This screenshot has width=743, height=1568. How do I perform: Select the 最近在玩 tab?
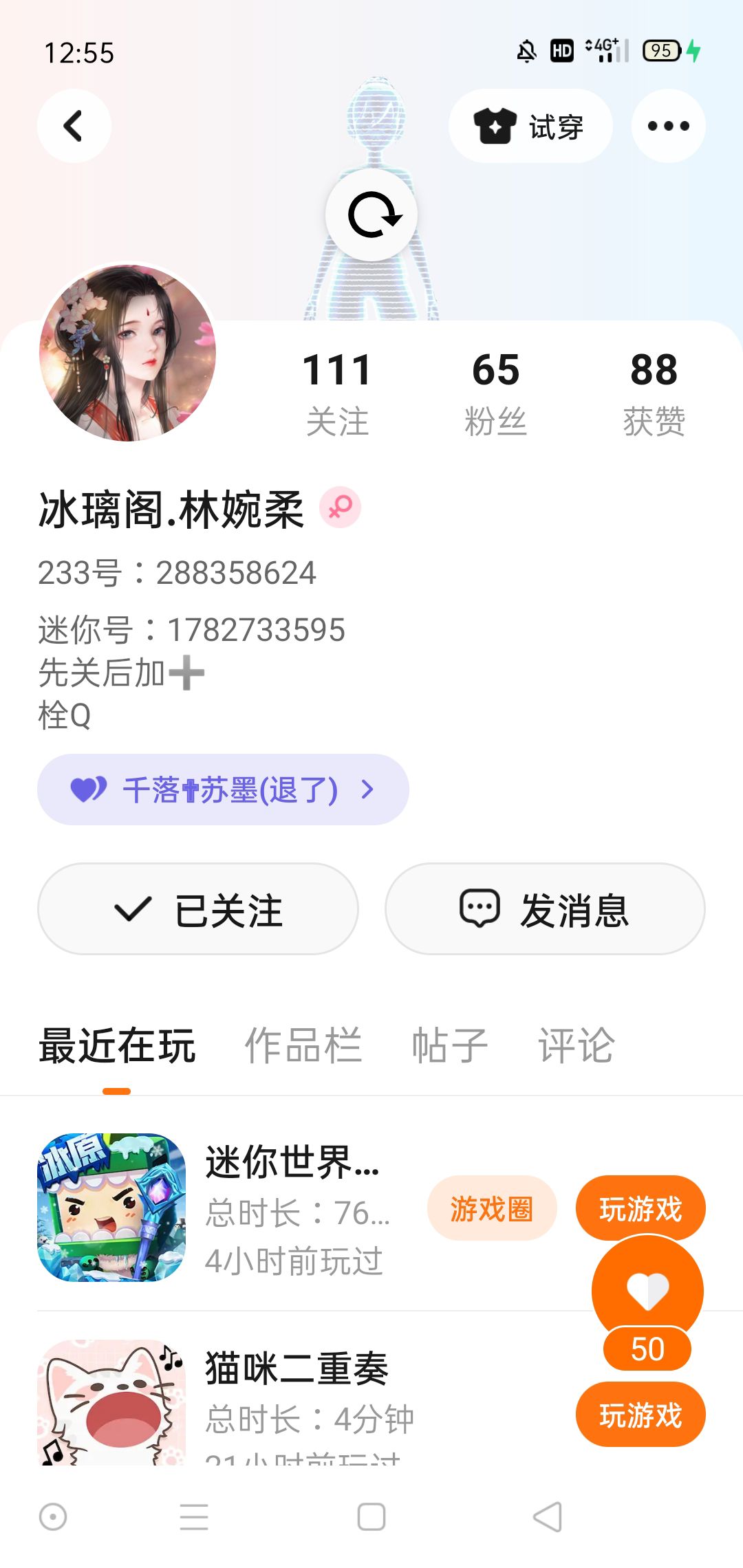pos(117,1046)
